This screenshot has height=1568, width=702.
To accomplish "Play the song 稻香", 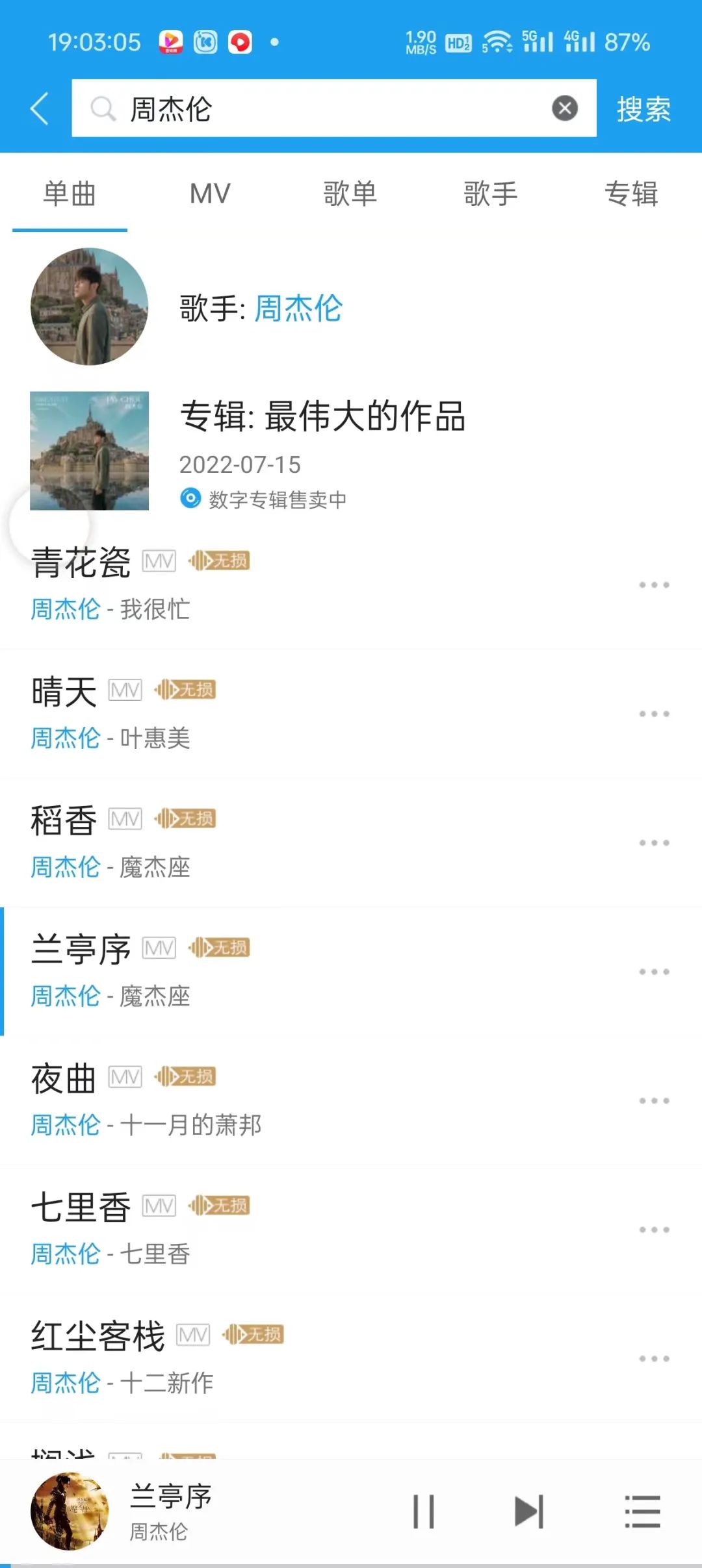I will tap(64, 820).
